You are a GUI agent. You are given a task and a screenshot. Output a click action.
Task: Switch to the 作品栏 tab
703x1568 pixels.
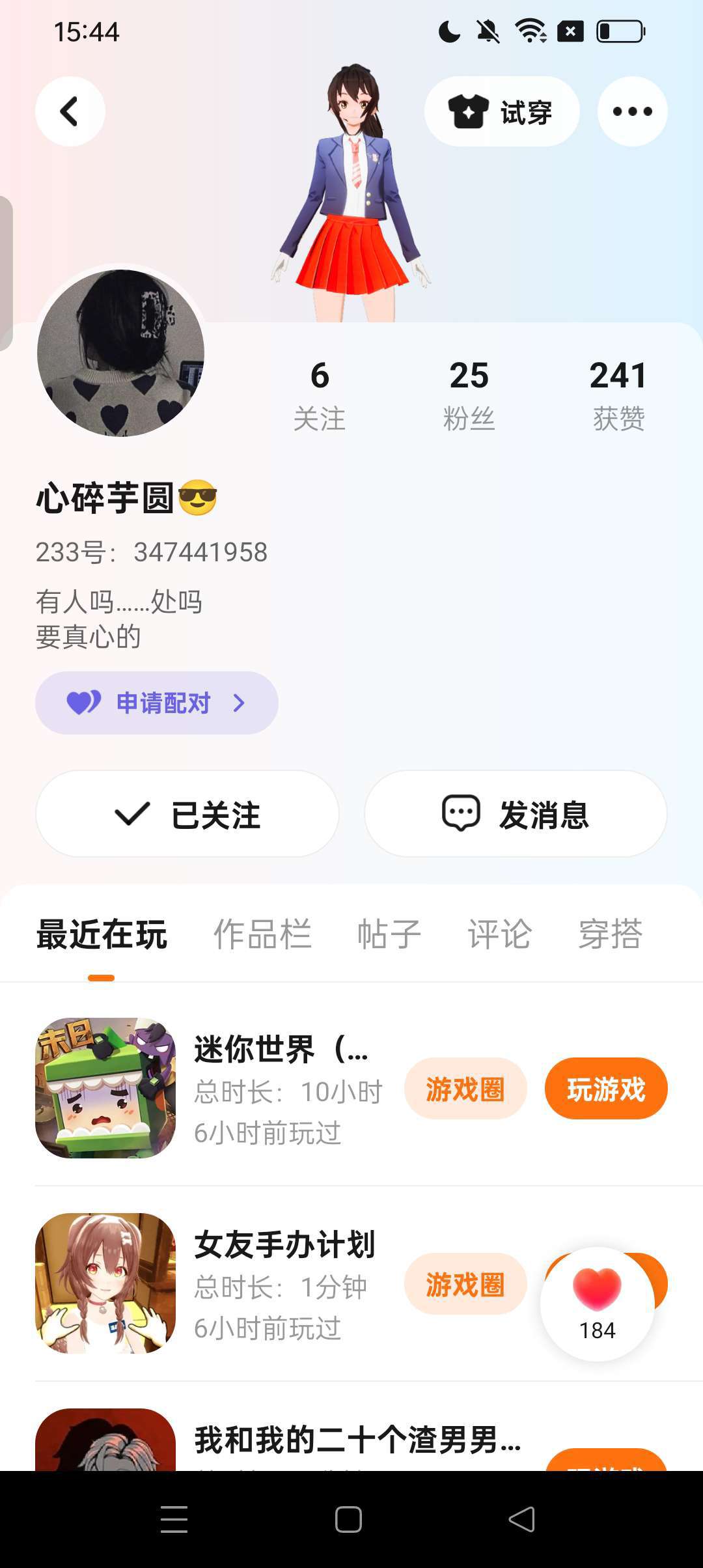coord(262,934)
